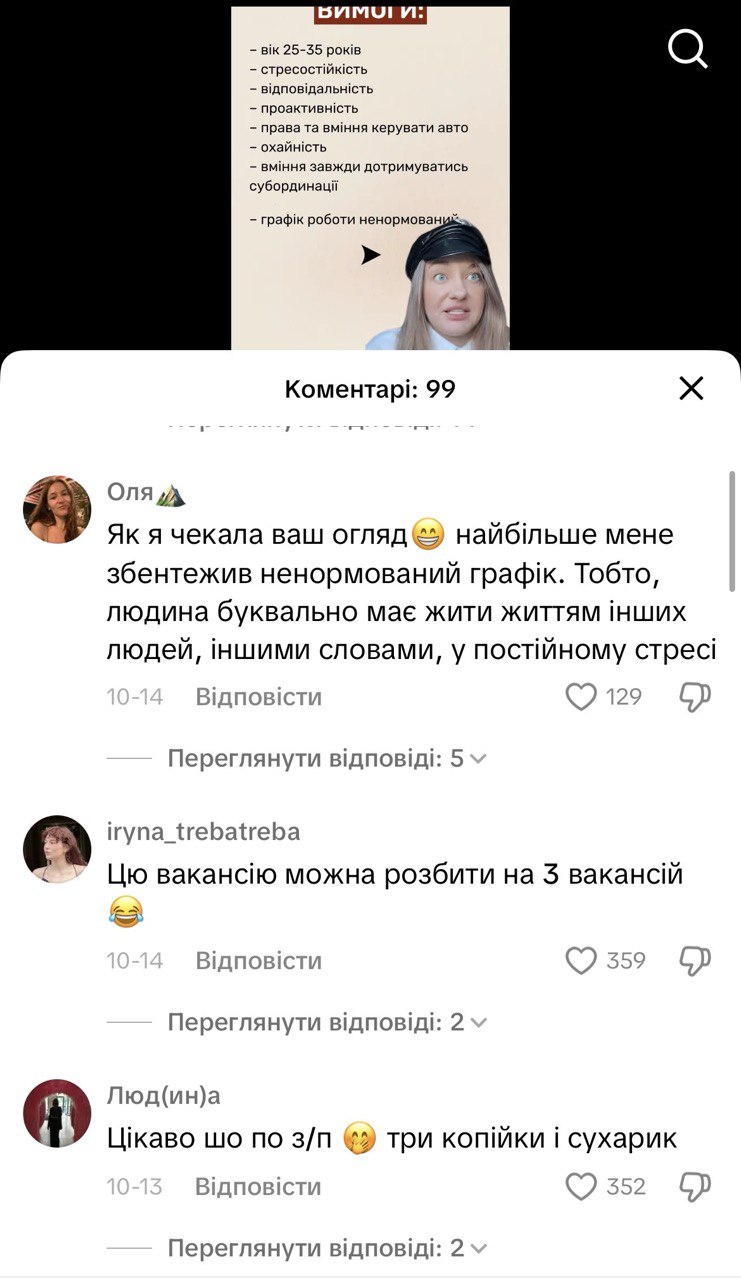Image resolution: width=741 pixels, height=1280 pixels.
Task: Open Оля's profile picture
Action: 57,510
